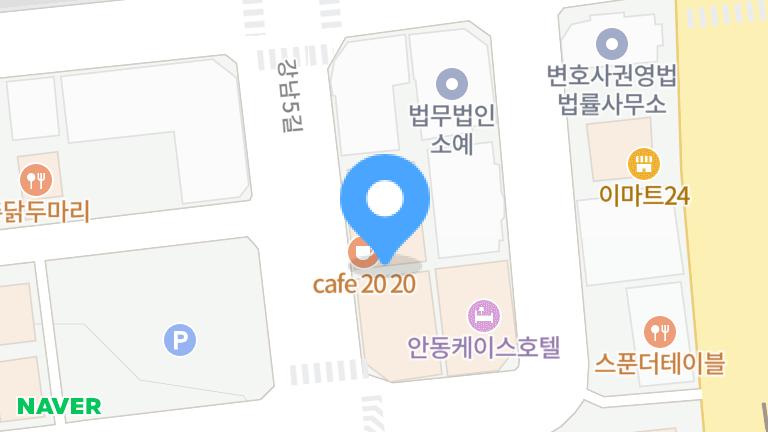Select the 안동케이스호텔 hotel marker
Image resolution: width=768 pixels, height=432 pixels.
(483, 316)
